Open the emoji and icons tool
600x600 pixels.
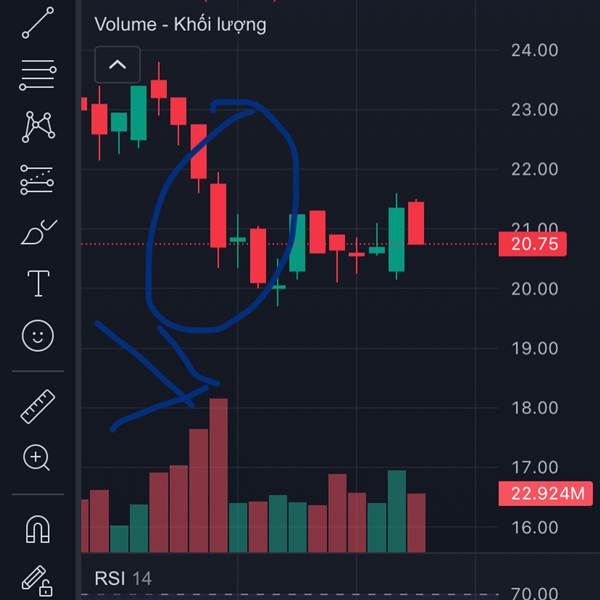pos(38,336)
